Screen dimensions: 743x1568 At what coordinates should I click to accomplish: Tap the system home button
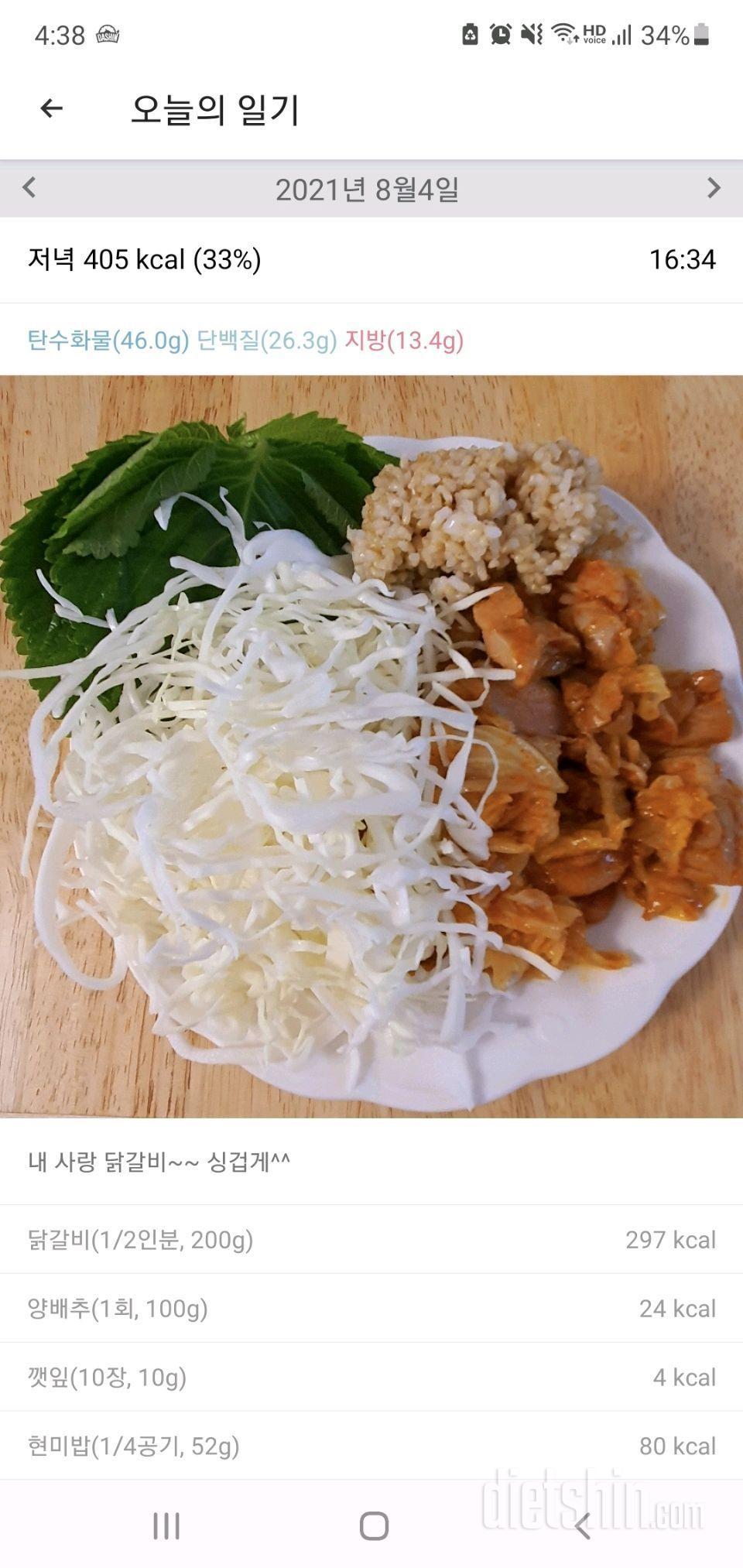pyautogui.click(x=374, y=1526)
